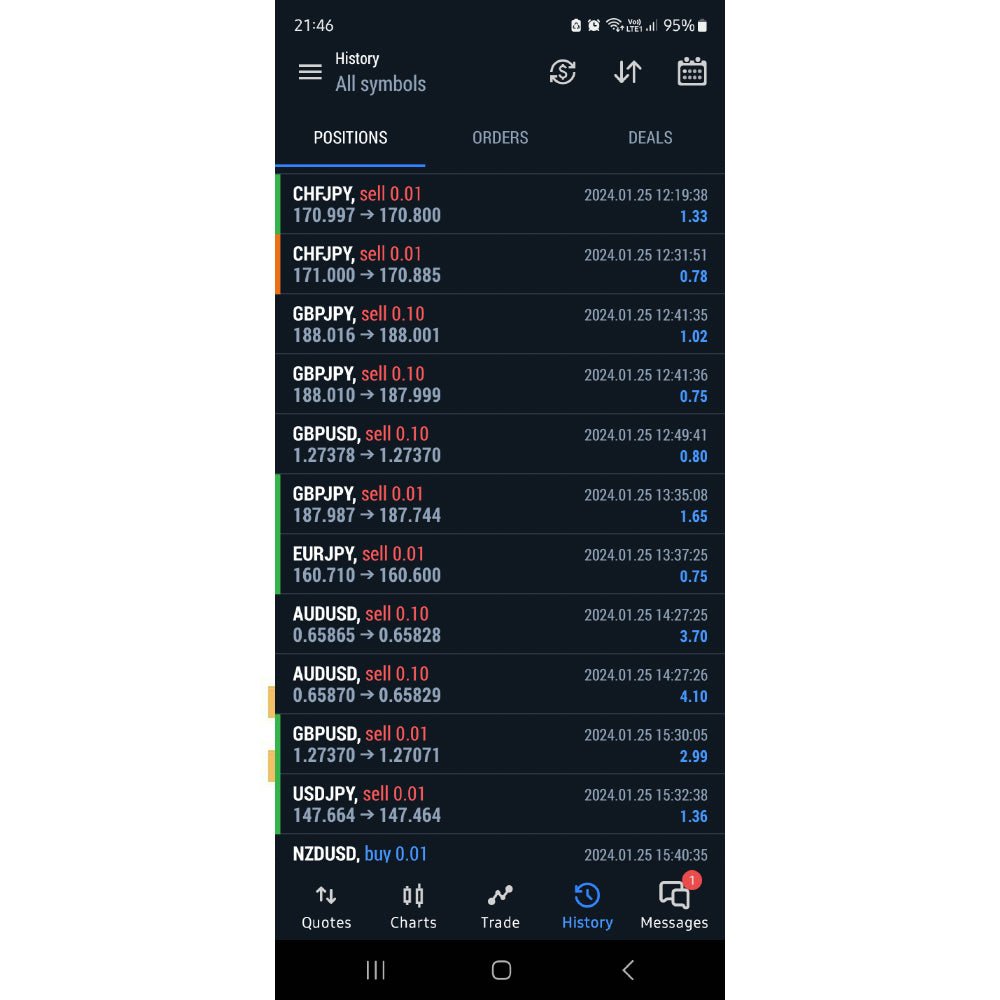This screenshot has height=1000, width=1000.
Task: Open EURJPY sell 0.01 position details
Action: click(x=500, y=564)
